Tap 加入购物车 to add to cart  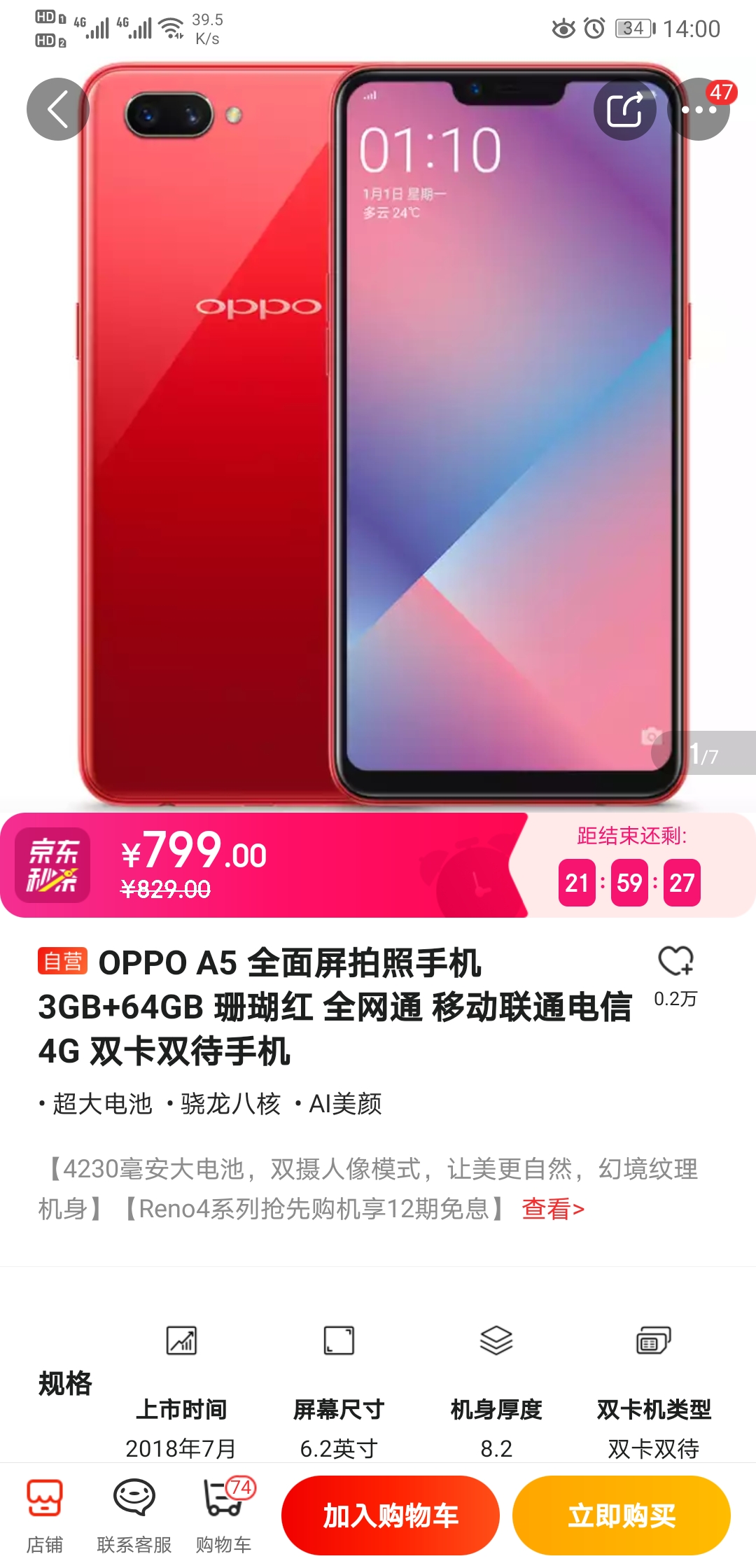pyautogui.click(x=390, y=1515)
